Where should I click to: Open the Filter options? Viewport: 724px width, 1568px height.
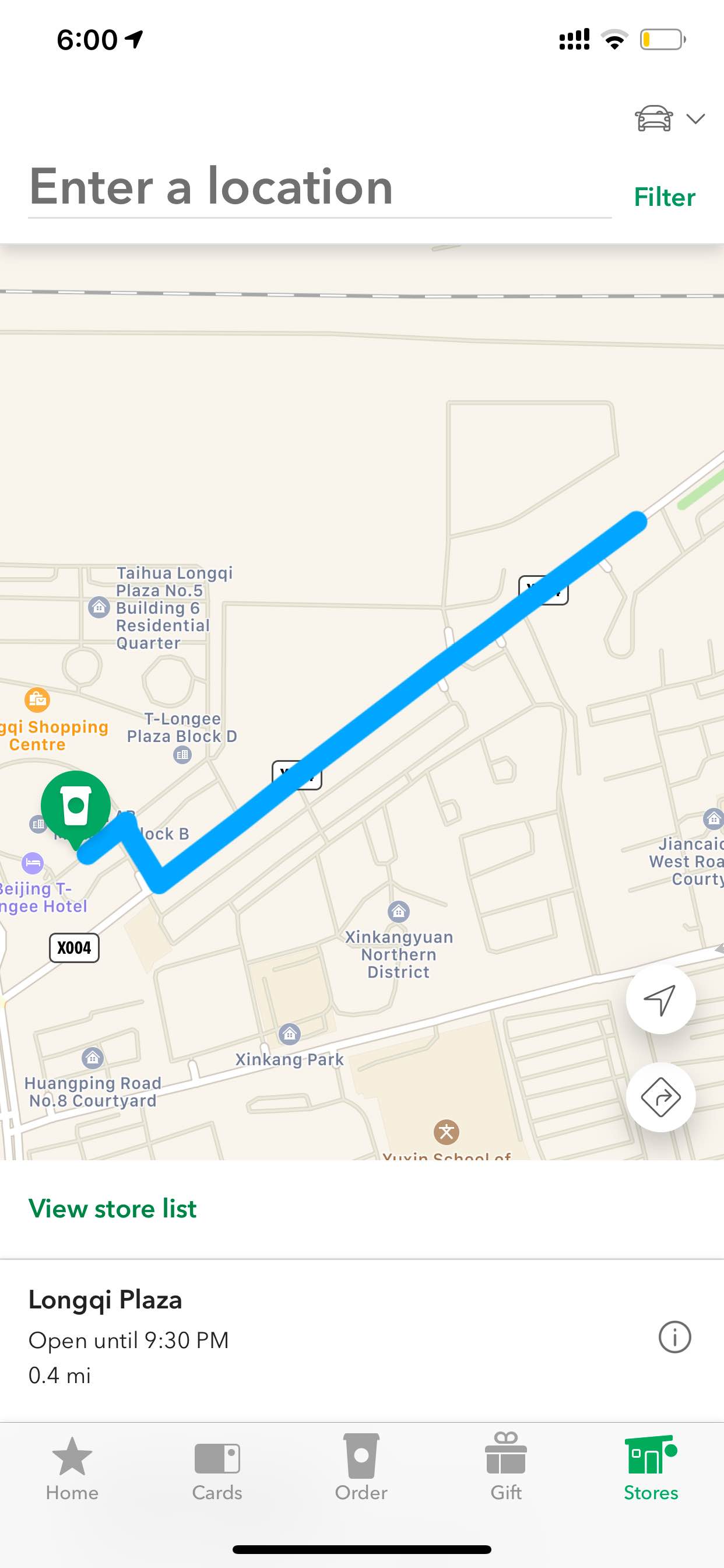click(665, 197)
